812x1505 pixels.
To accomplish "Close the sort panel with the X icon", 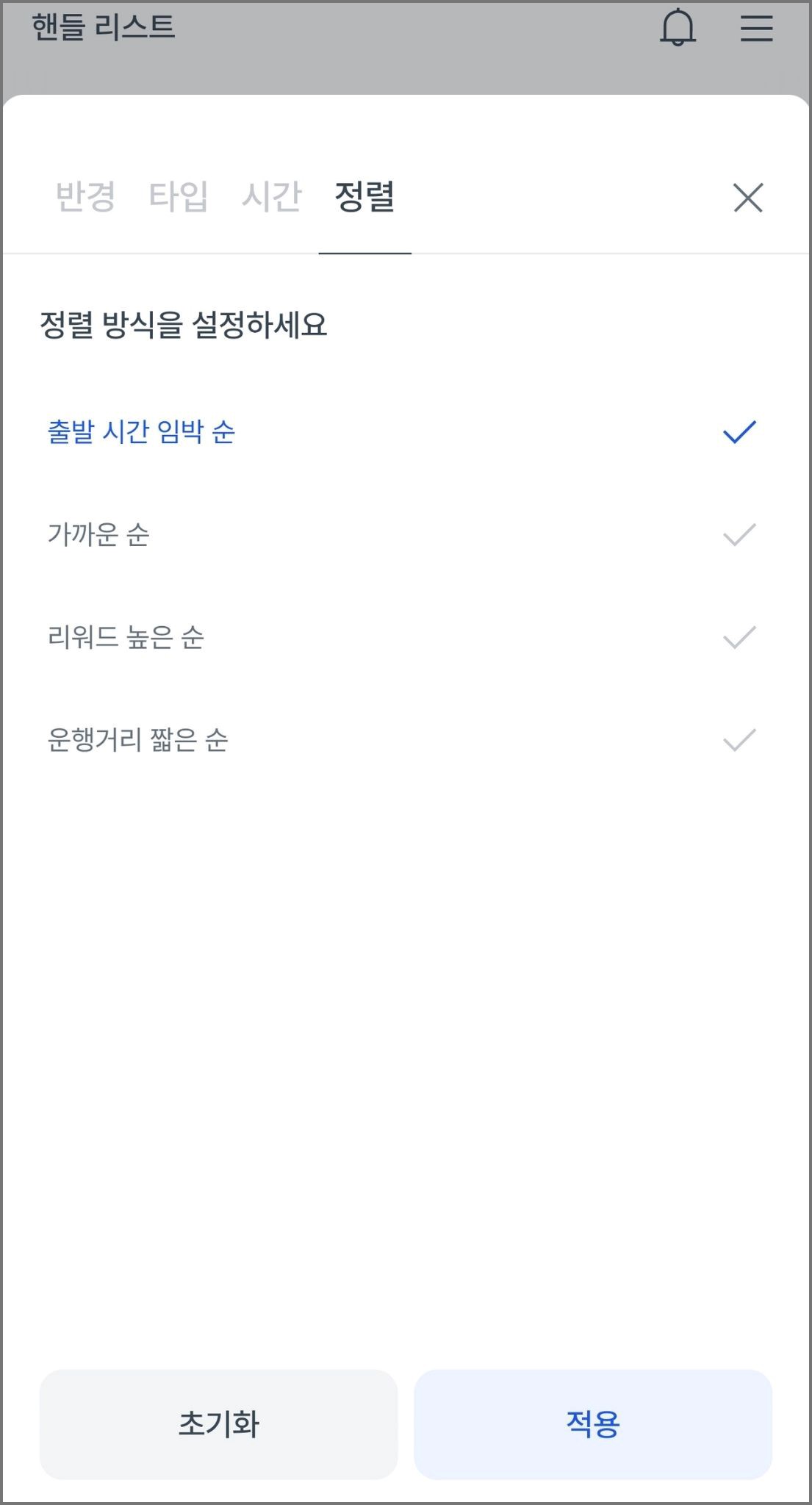I will [x=747, y=198].
